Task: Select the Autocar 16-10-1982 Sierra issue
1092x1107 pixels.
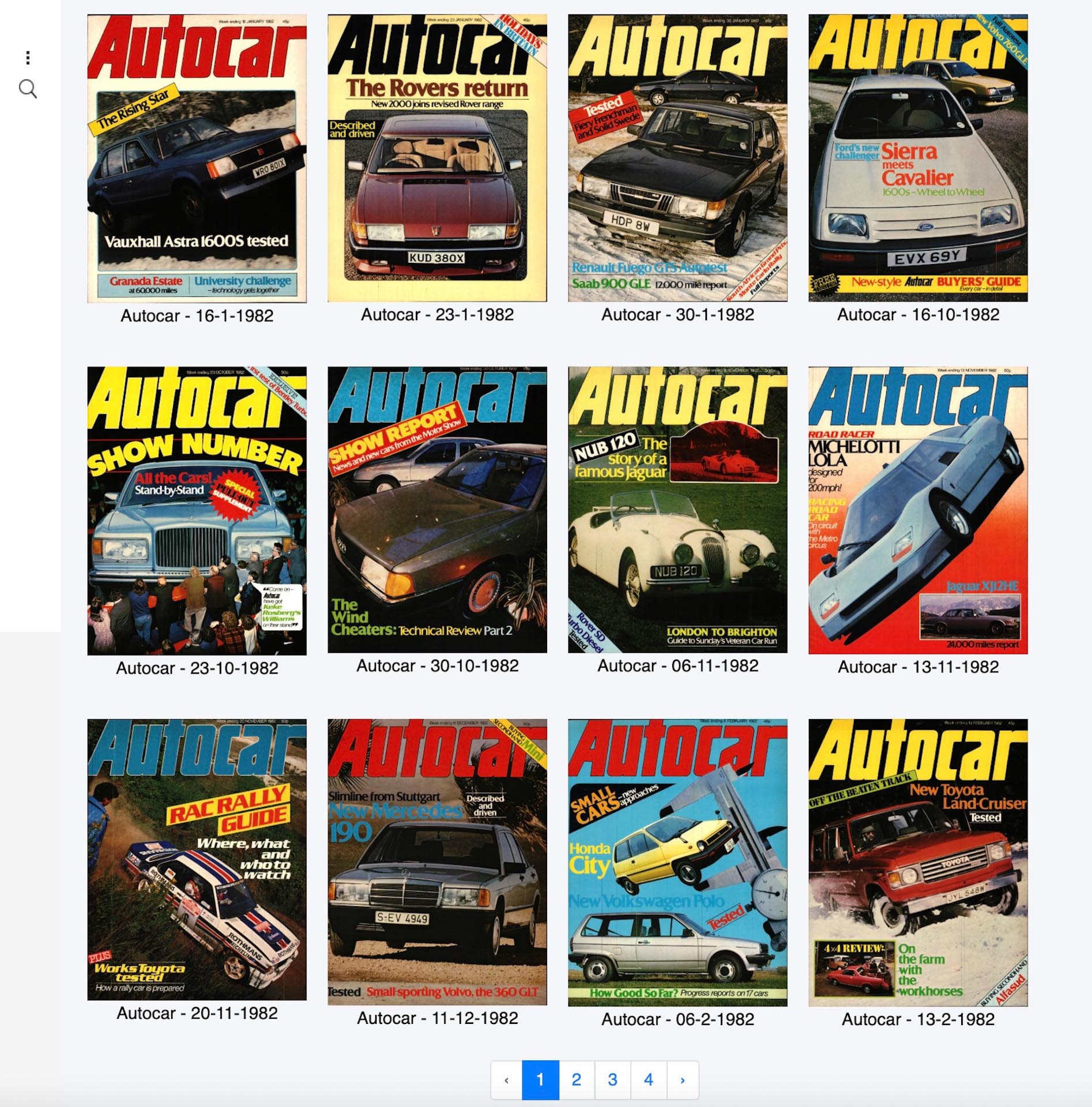Action: pos(918,159)
